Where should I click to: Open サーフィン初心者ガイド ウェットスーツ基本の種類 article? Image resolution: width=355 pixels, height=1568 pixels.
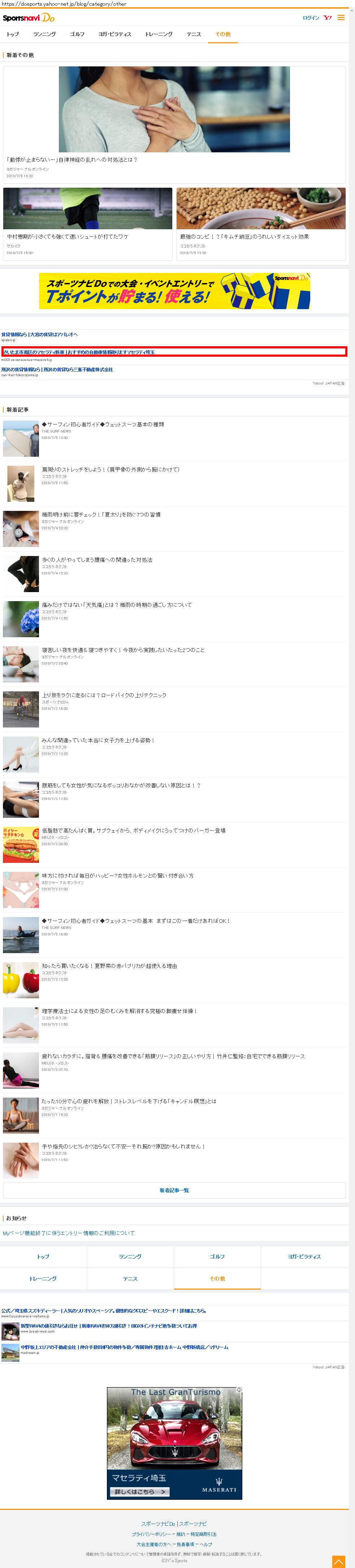point(102,424)
